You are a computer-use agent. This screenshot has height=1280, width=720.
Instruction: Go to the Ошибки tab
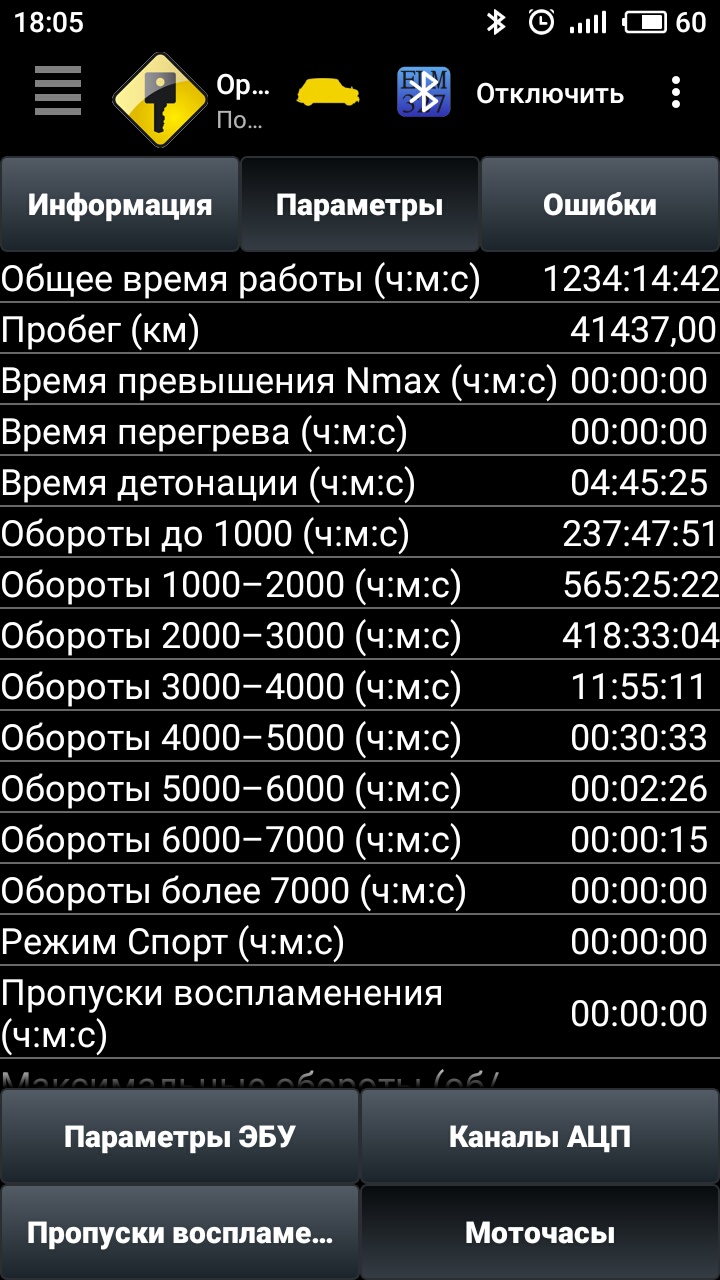(x=599, y=205)
